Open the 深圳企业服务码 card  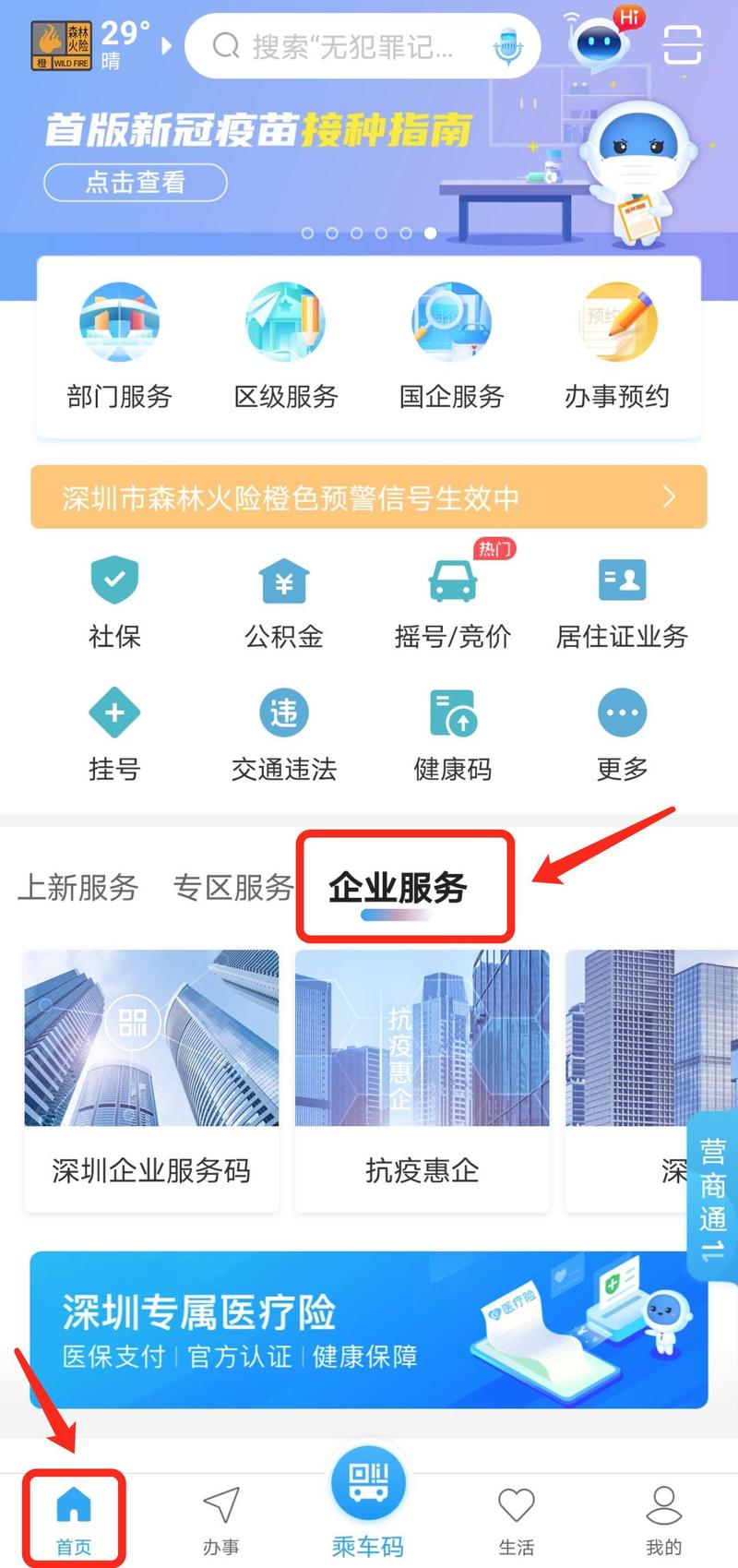coord(151,1080)
